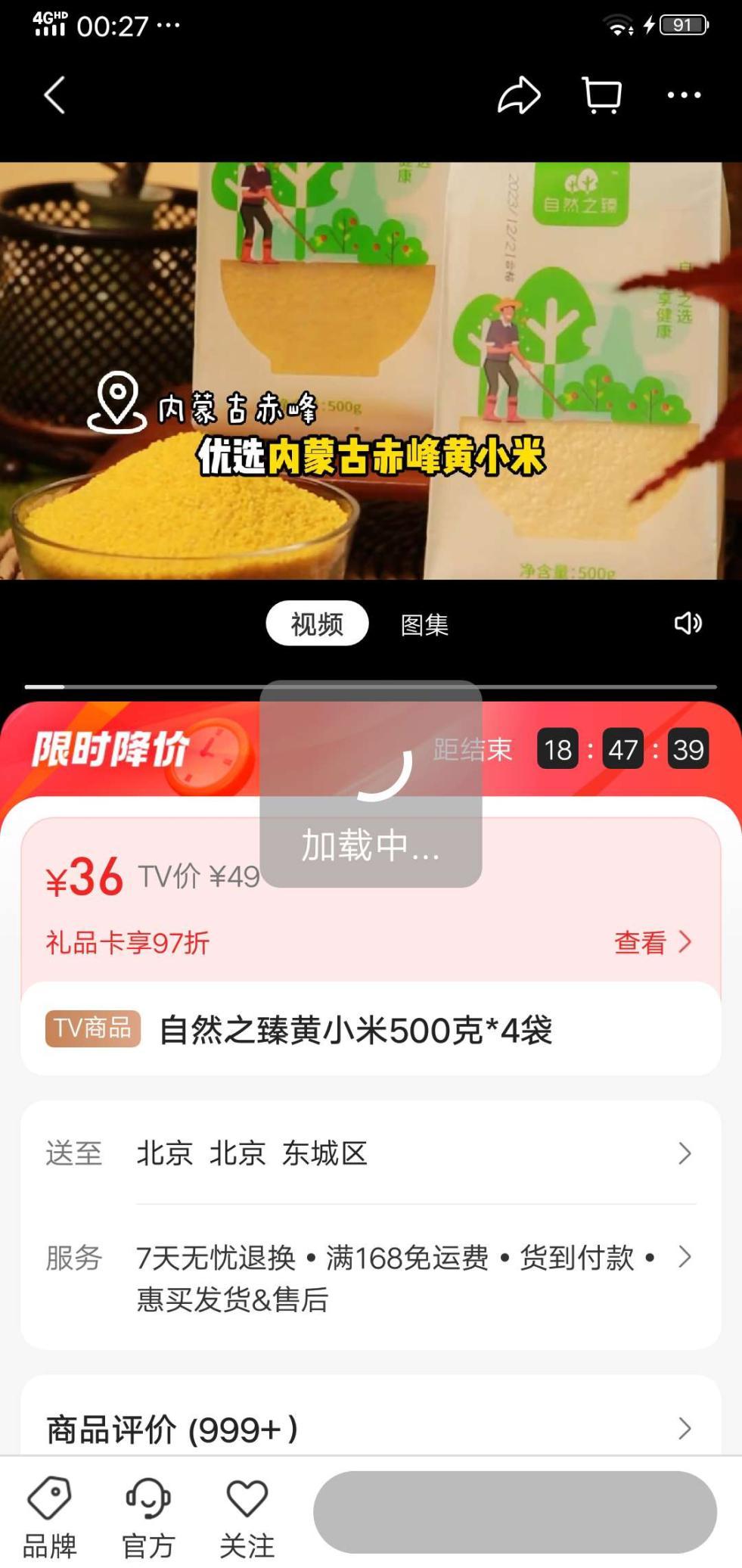Mute the video sound
The height and width of the screenshot is (1568, 742).
click(688, 624)
